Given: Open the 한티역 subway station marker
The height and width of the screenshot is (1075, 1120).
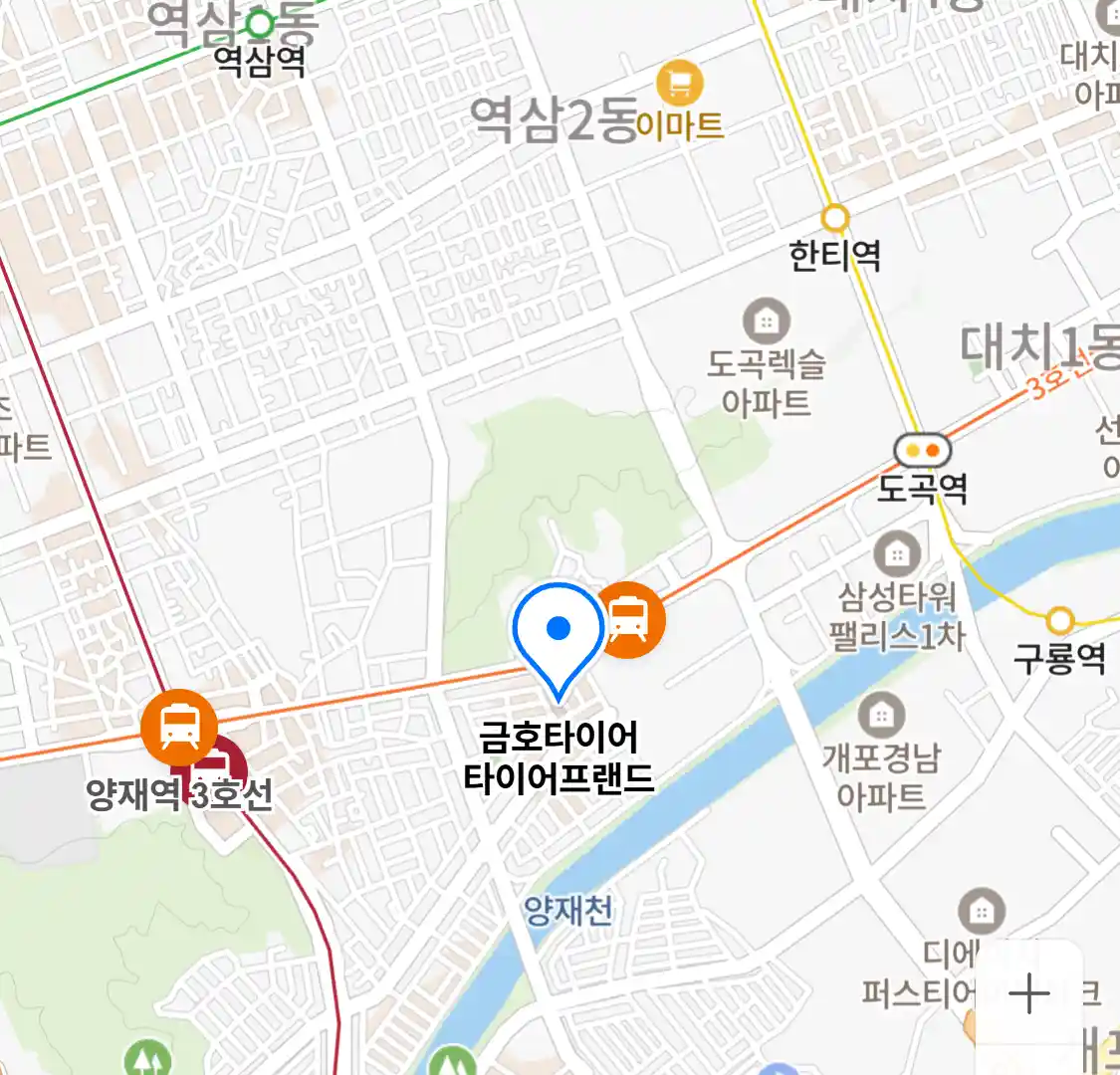Looking at the screenshot, I should [x=834, y=218].
